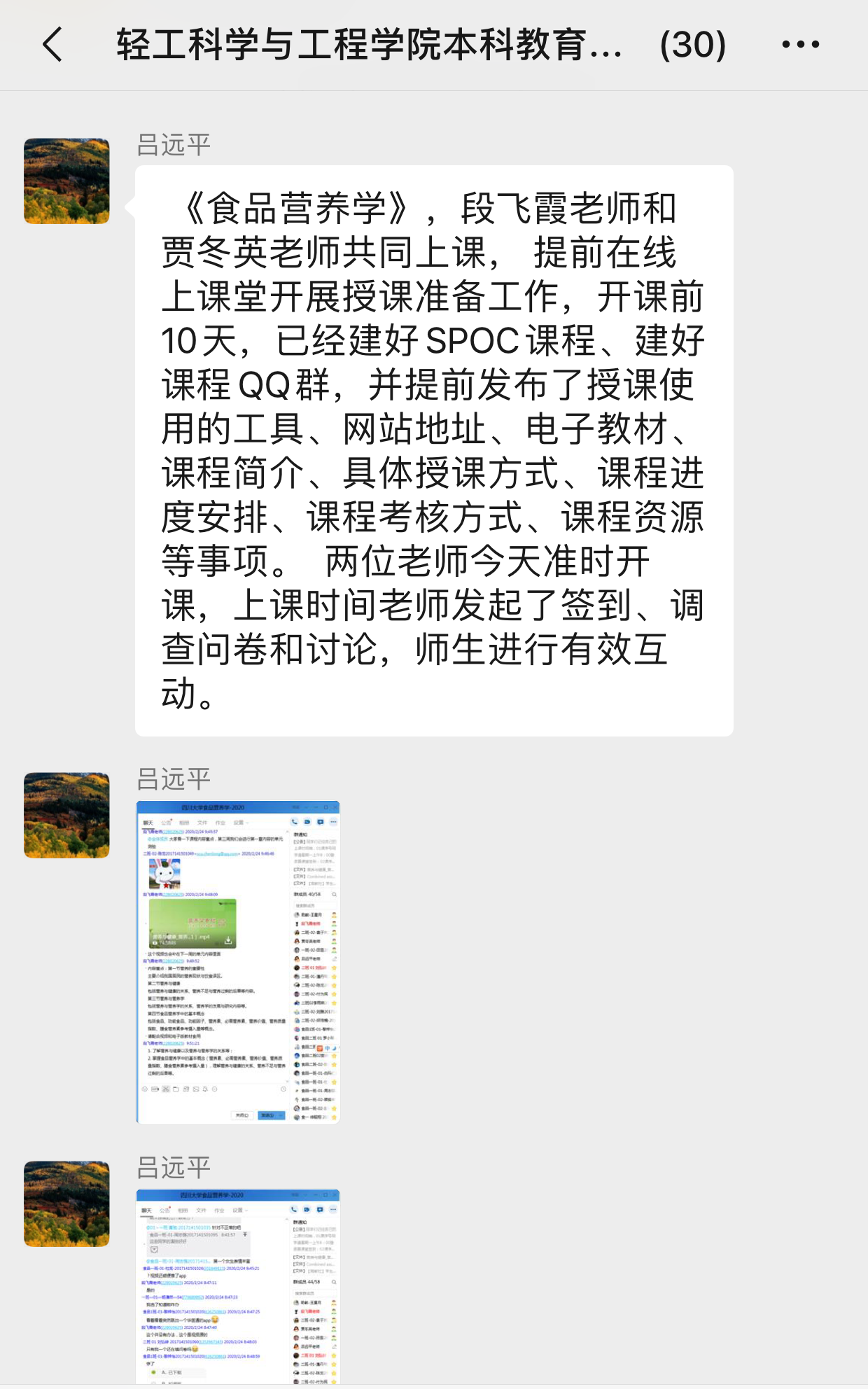Go back from the group chat
The height and width of the screenshot is (1389, 868).
point(53,45)
